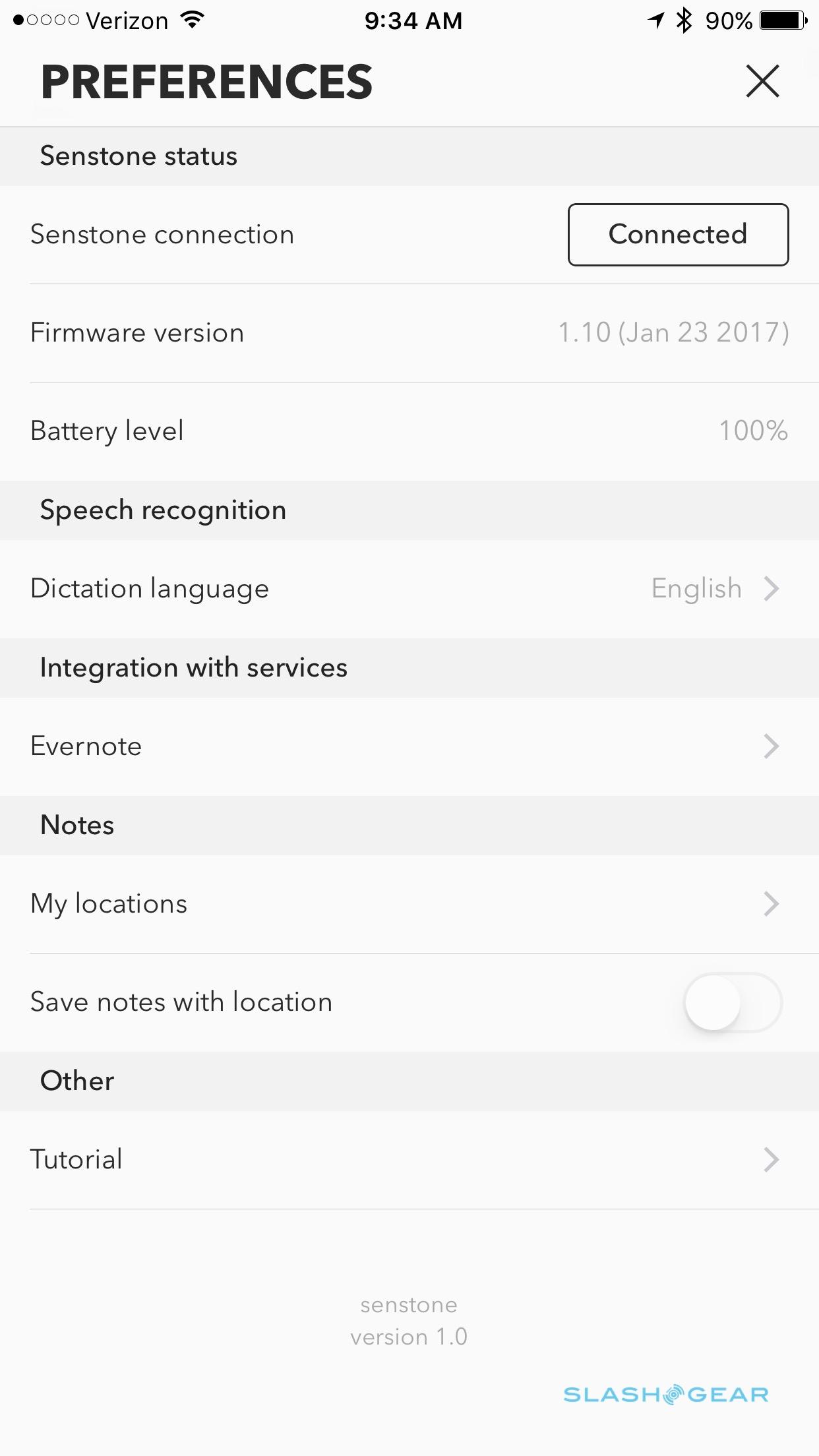819x1456 pixels.
Task: Tap the Connected button
Action: 678,235
